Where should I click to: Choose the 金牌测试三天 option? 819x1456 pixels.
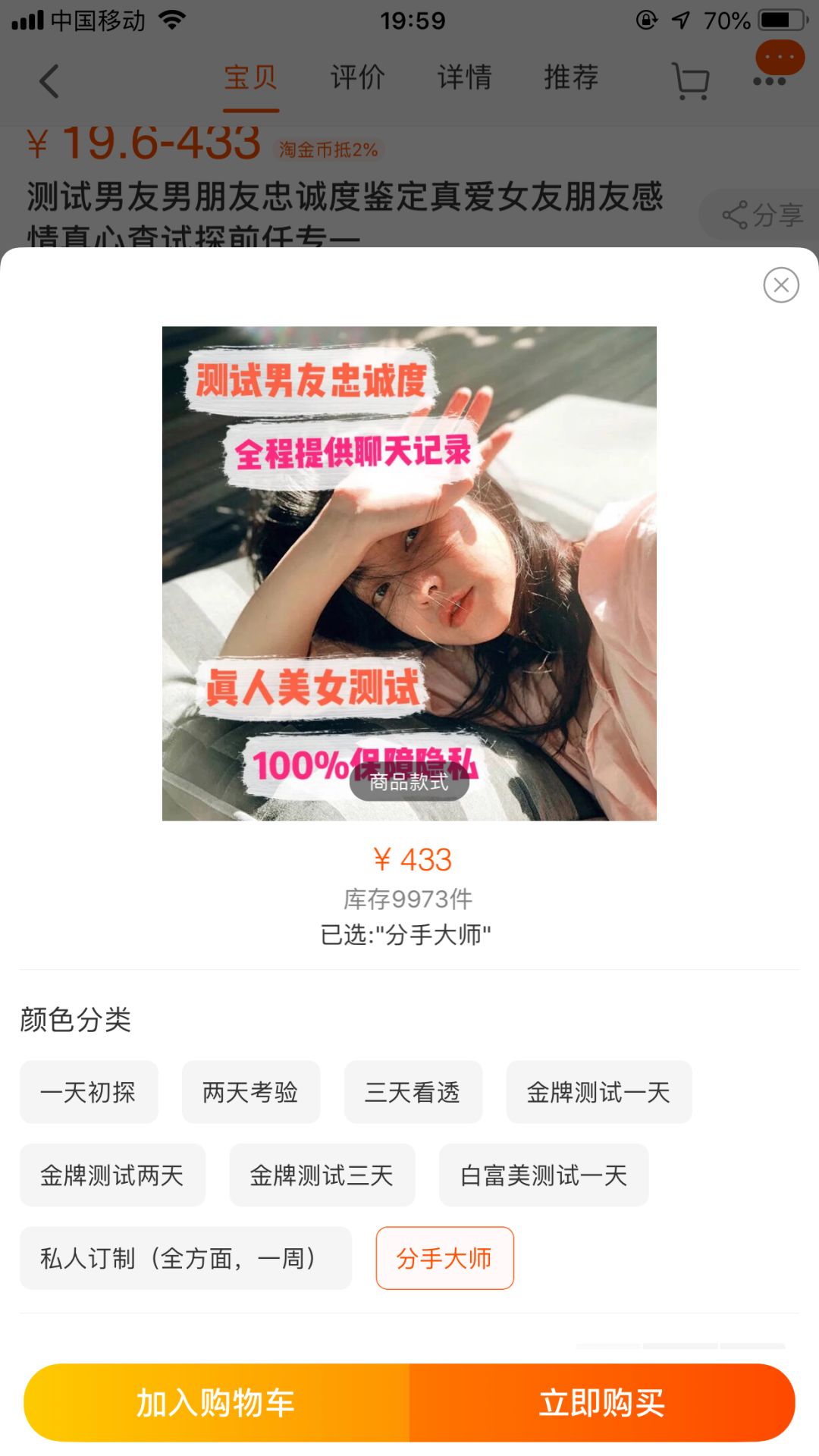[x=322, y=1175]
